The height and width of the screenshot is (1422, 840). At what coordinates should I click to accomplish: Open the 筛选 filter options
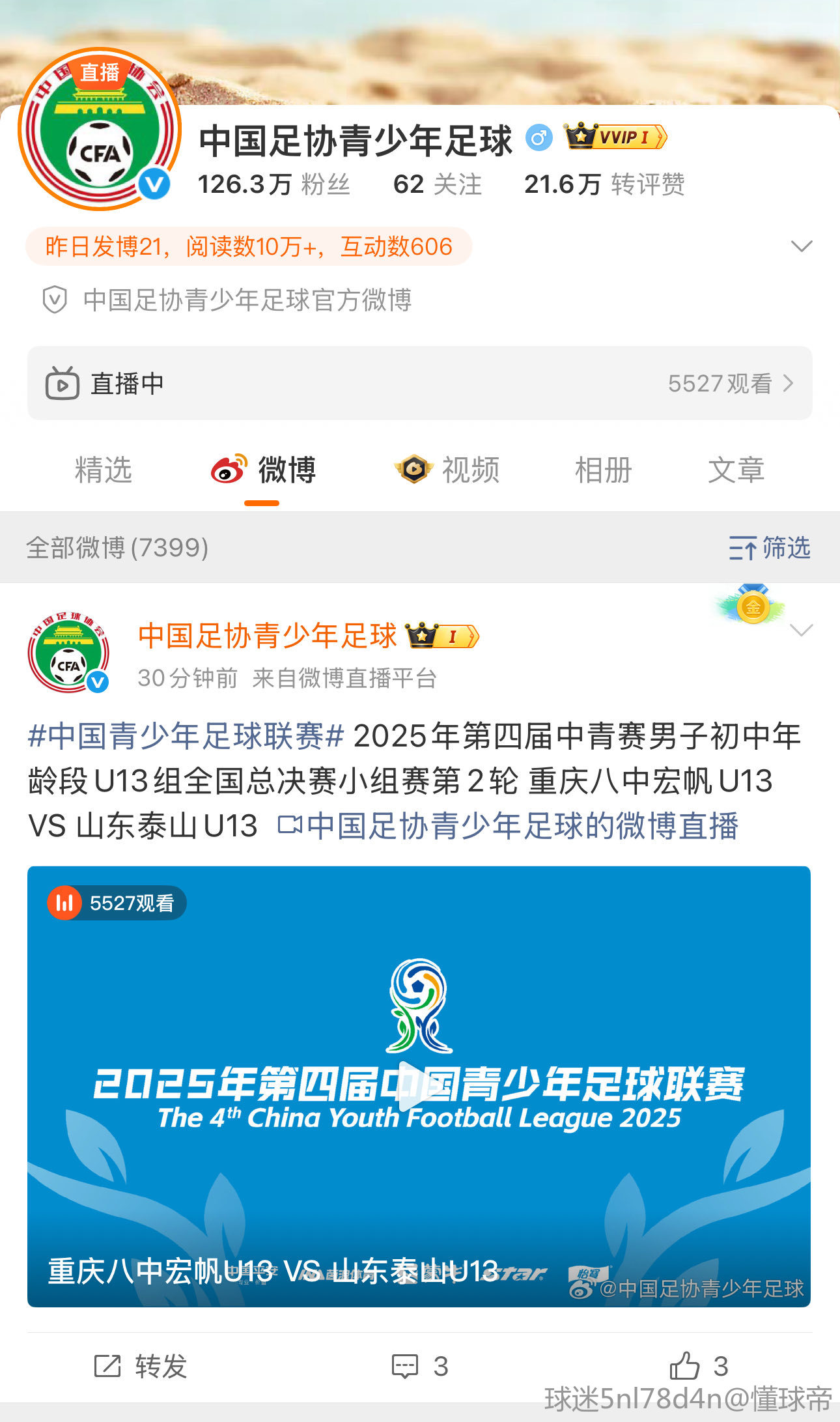coord(770,548)
